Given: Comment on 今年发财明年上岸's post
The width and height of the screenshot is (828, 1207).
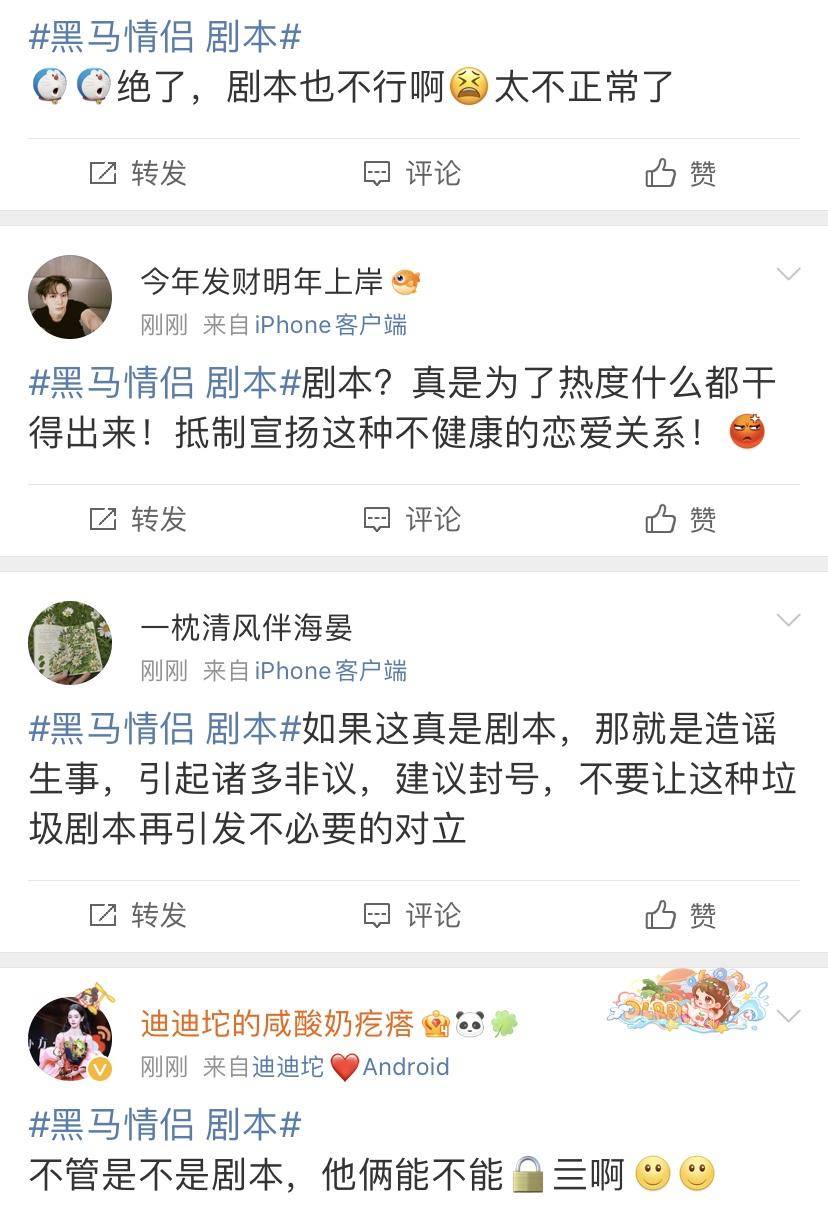Looking at the screenshot, I should tap(412, 519).
